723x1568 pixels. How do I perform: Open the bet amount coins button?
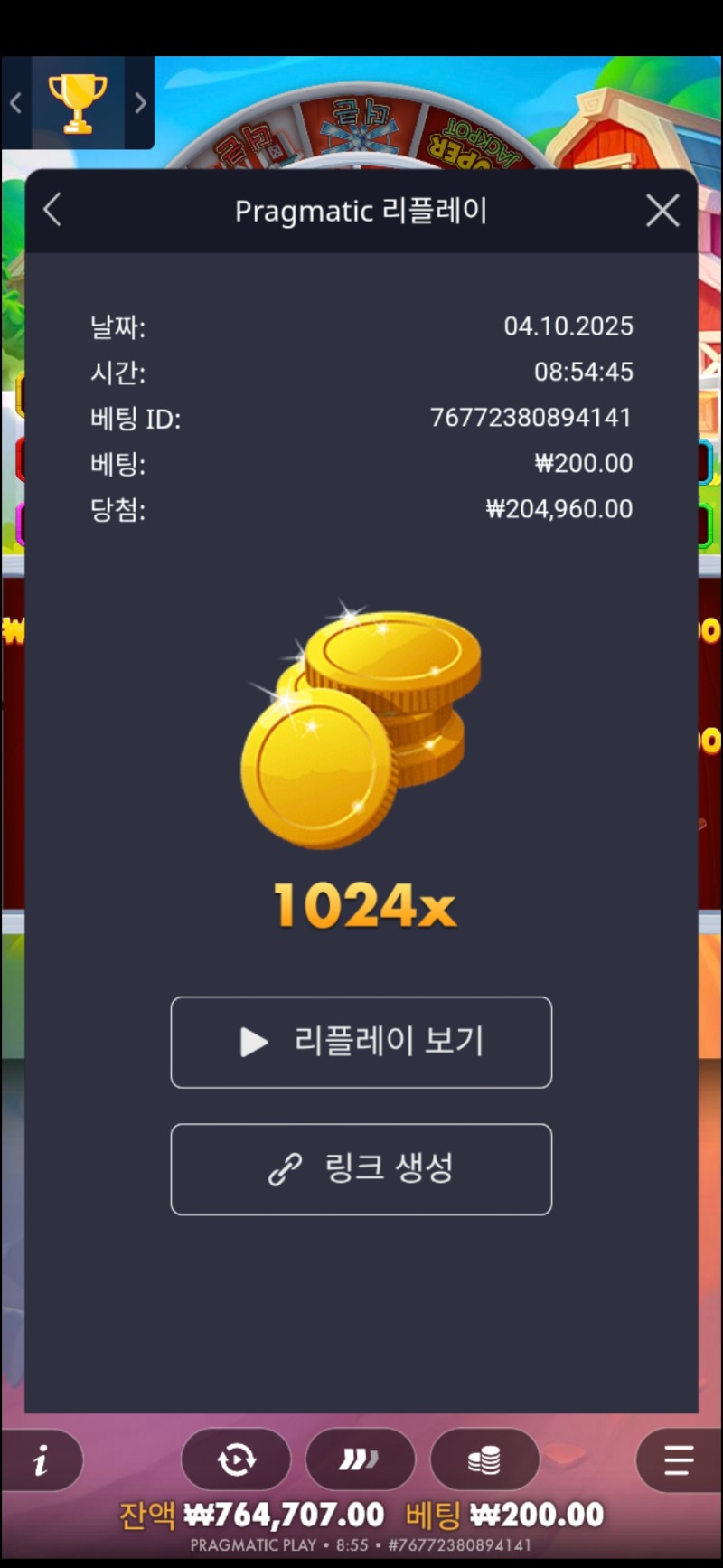pos(484,1459)
